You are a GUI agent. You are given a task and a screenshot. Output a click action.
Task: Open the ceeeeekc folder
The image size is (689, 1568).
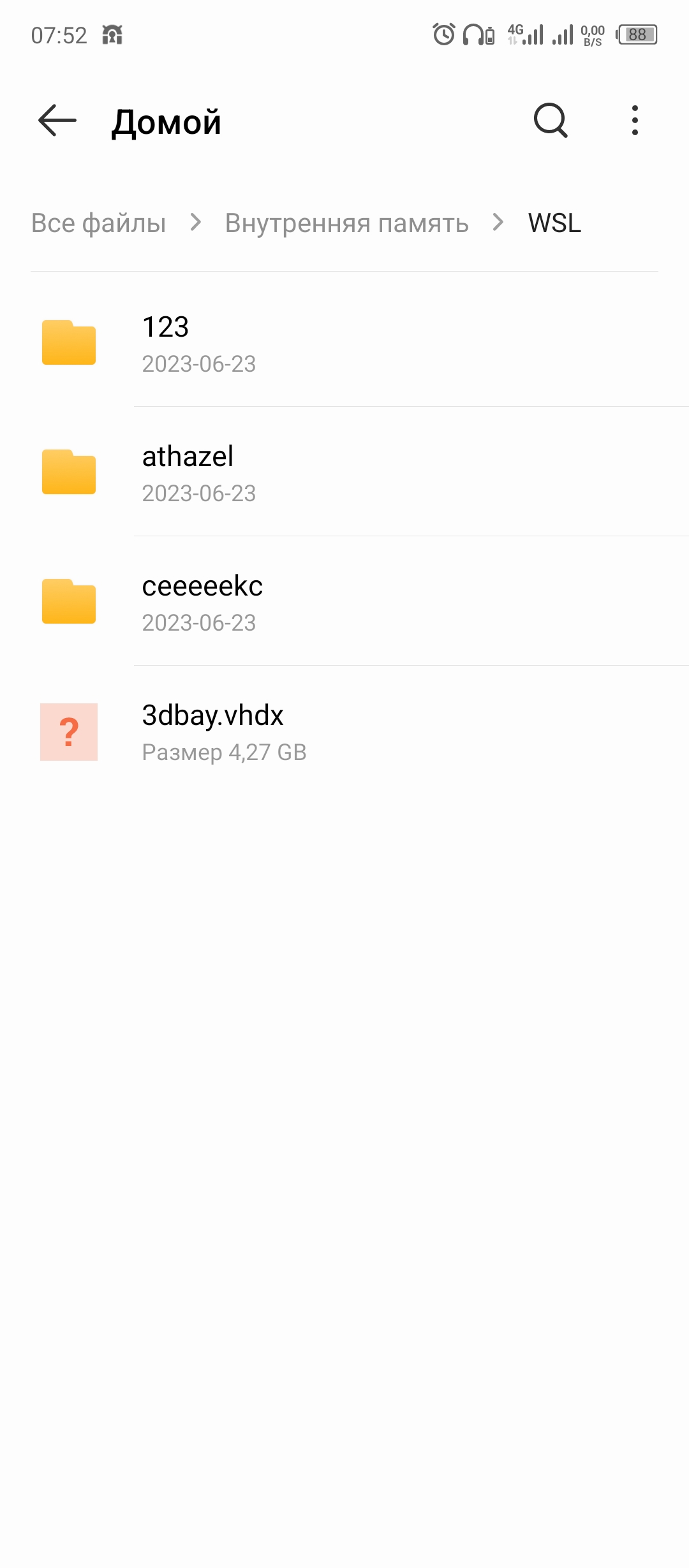[344, 602]
